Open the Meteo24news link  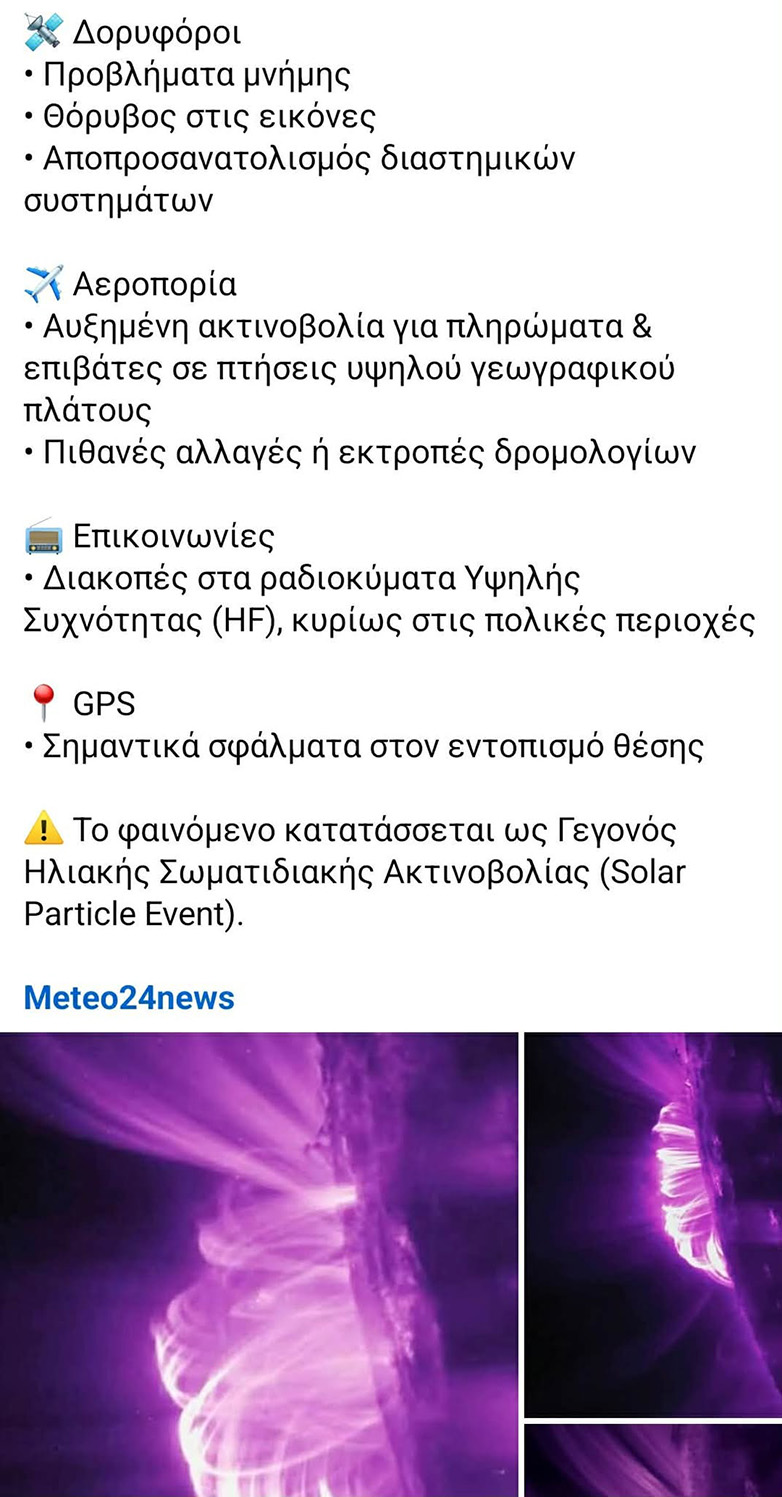point(129,997)
